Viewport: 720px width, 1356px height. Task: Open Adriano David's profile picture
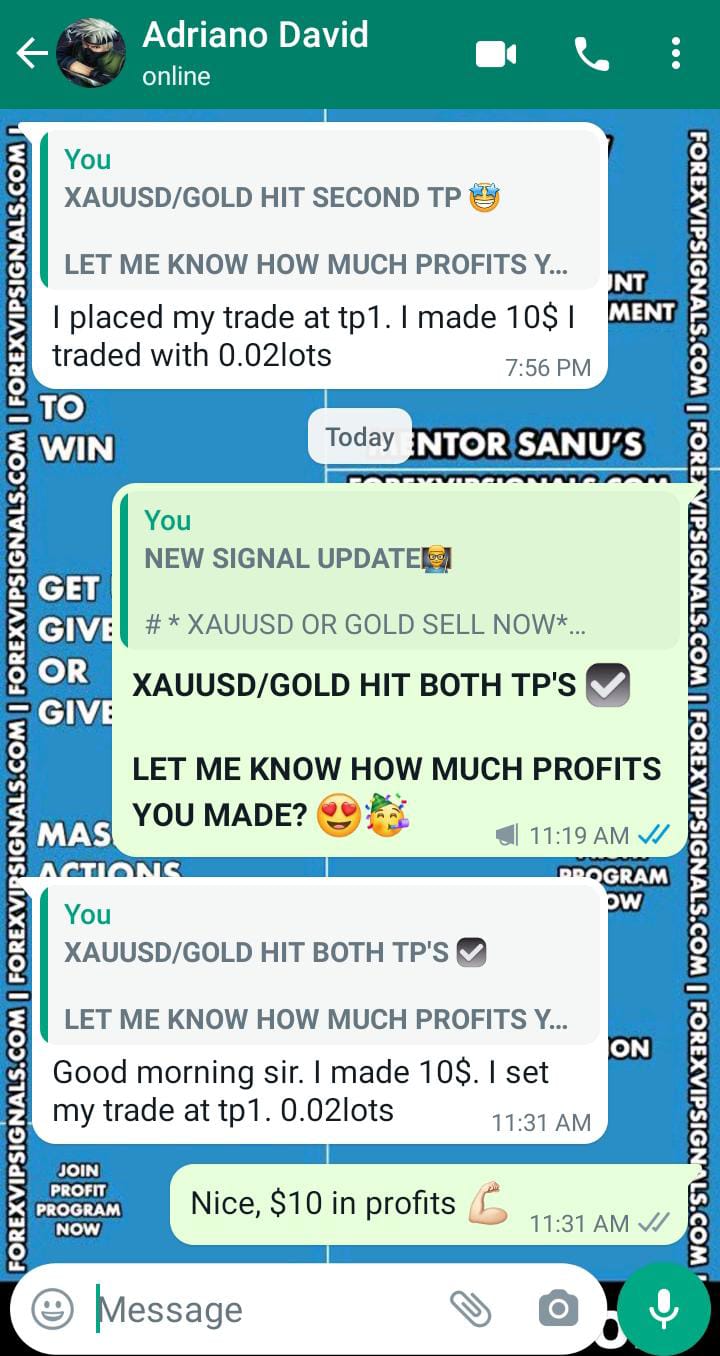point(91,54)
